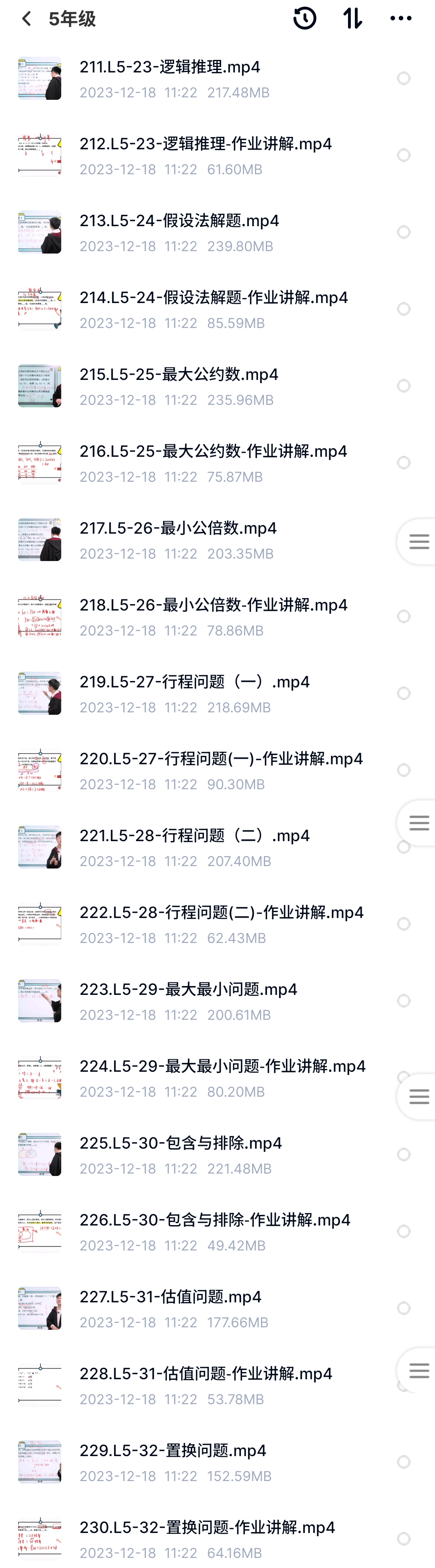
Task: Open 225.L5-30-包含与排除.mp4
Action: pos(180,1143)
